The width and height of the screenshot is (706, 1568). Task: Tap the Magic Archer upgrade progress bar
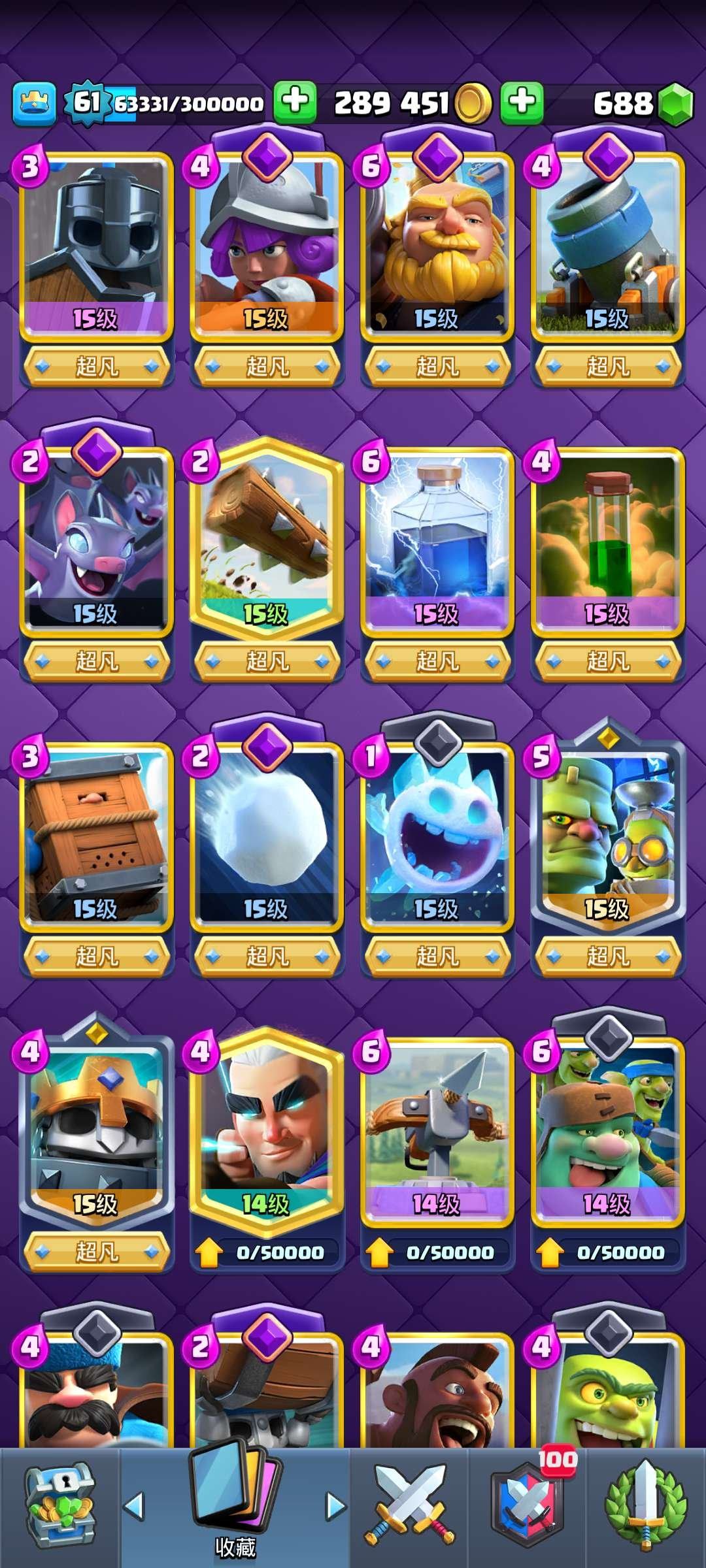279,1252
